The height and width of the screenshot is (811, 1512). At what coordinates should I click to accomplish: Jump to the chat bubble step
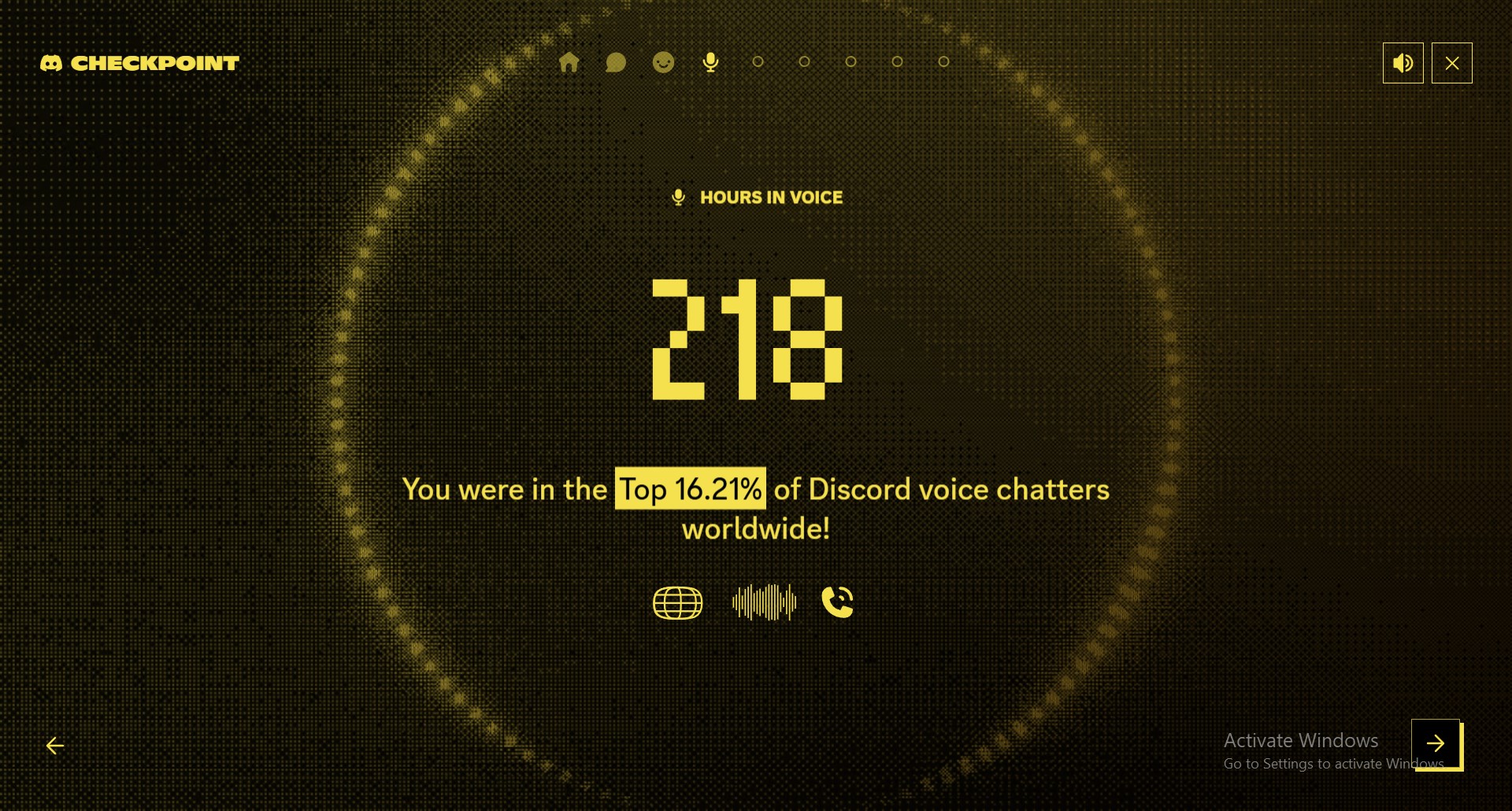pos(616,62)
